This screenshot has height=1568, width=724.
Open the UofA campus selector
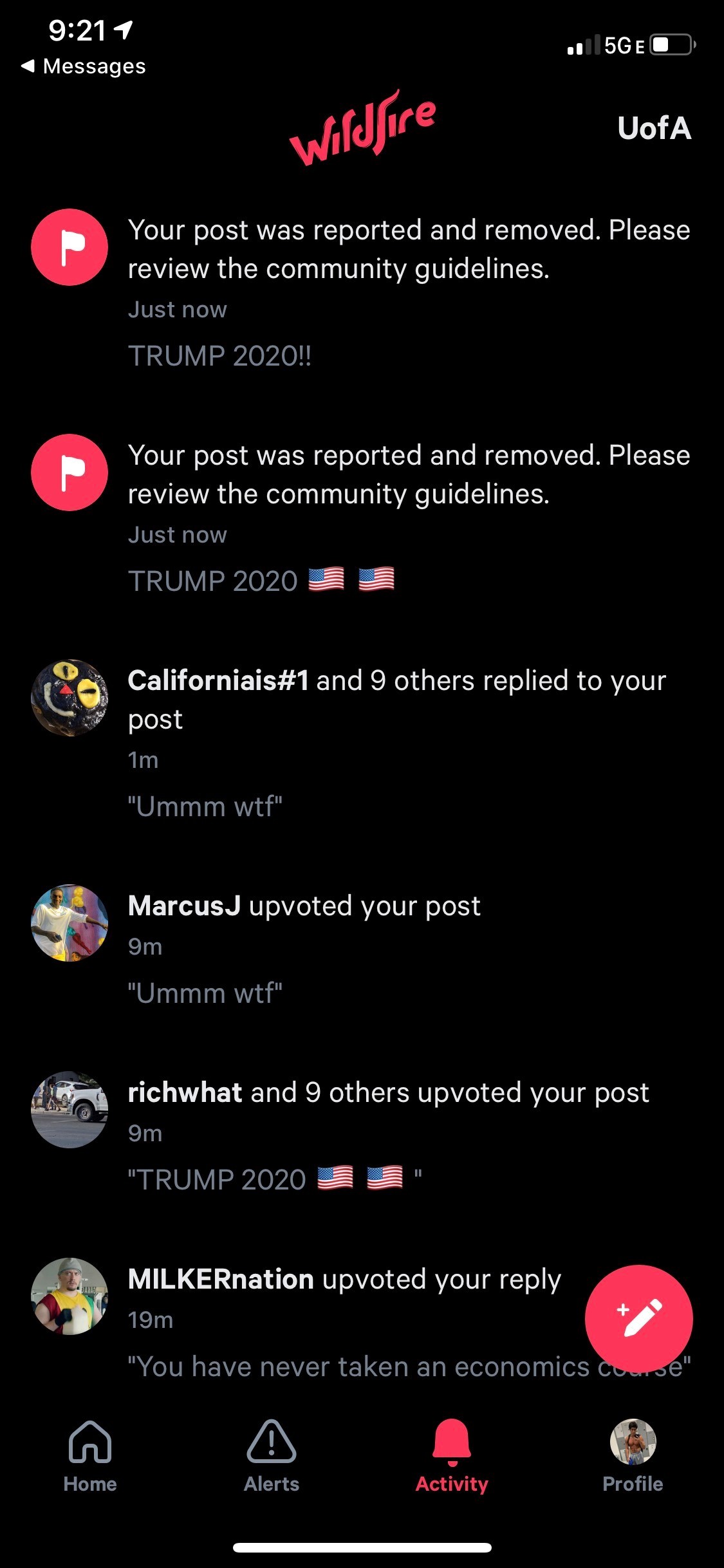(654, 128)
